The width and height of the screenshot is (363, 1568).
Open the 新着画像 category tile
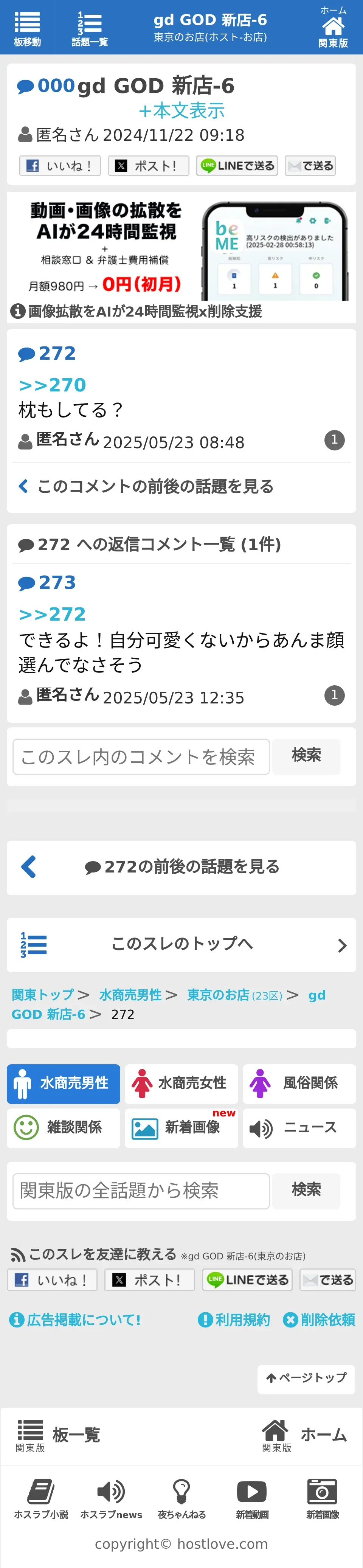(181, 1127)
